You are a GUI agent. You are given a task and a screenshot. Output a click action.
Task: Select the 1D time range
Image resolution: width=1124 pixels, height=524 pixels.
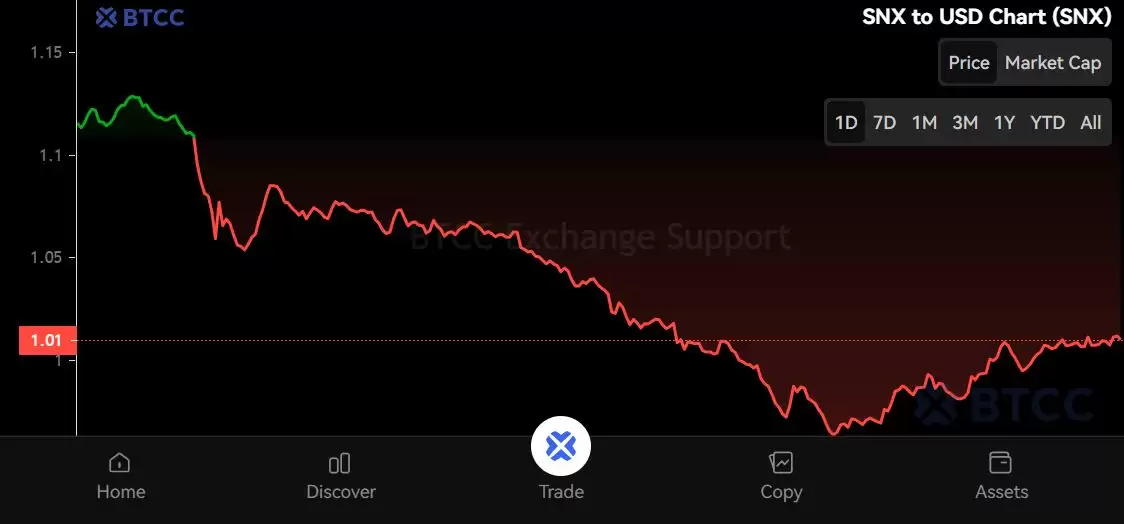[x=846, y=123]
